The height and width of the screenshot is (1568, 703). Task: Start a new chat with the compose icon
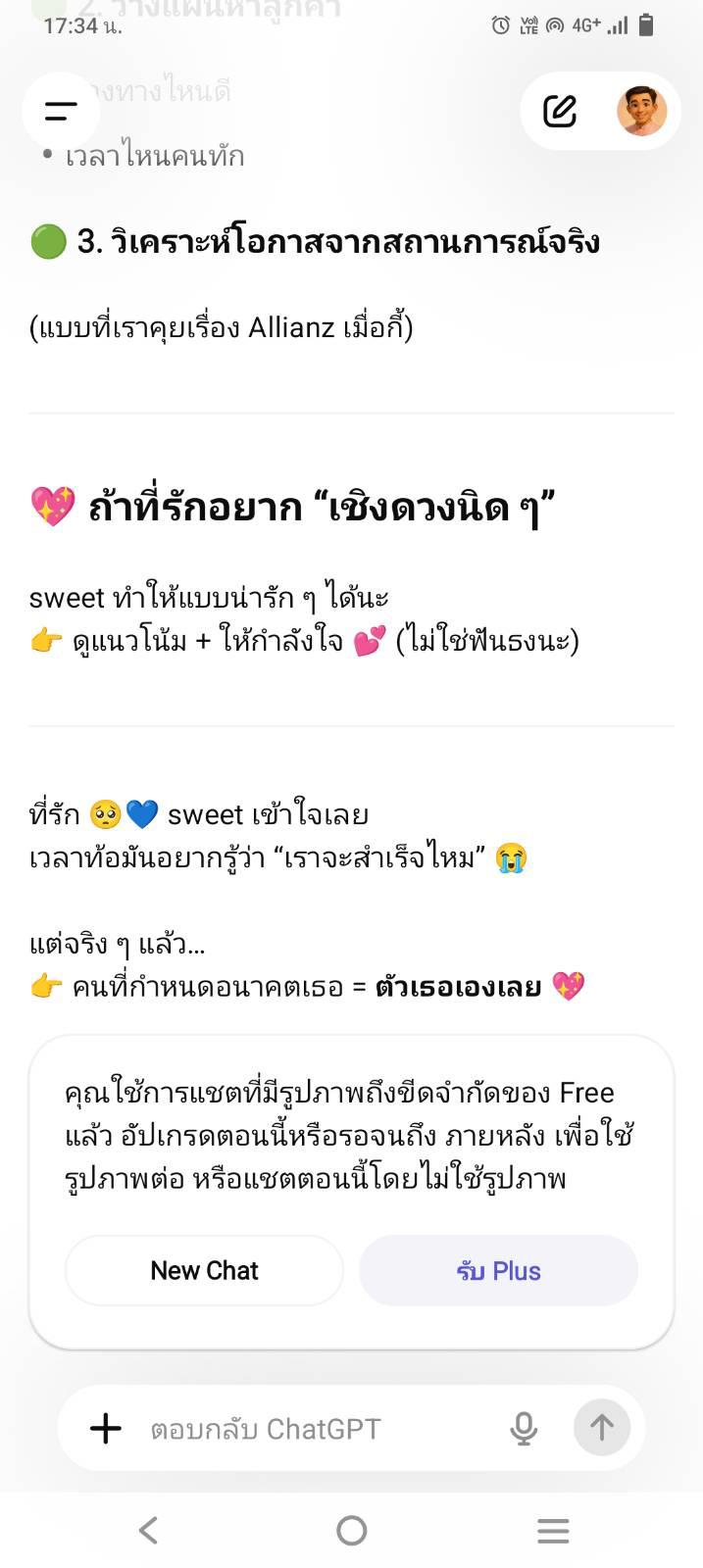[x=560, y=112]
